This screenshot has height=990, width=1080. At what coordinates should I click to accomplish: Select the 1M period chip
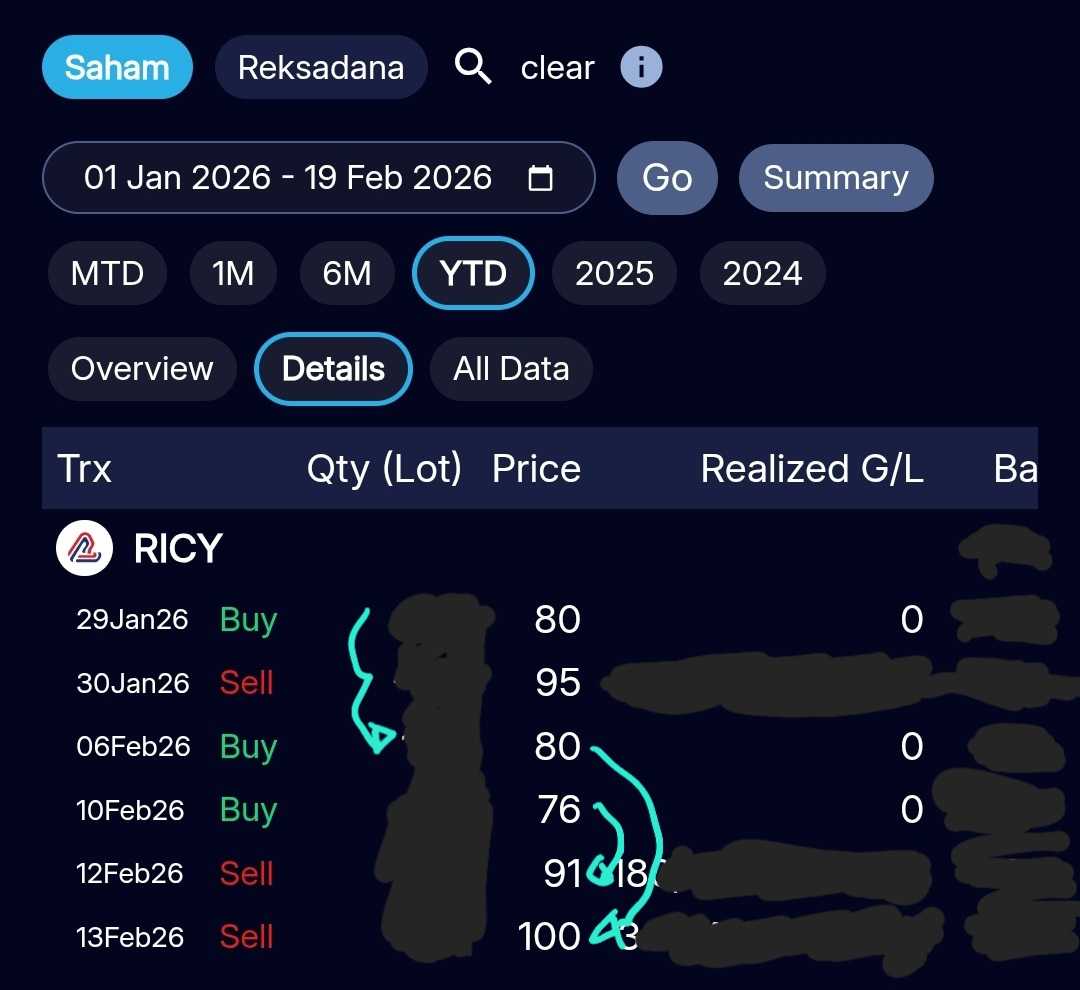233,273
